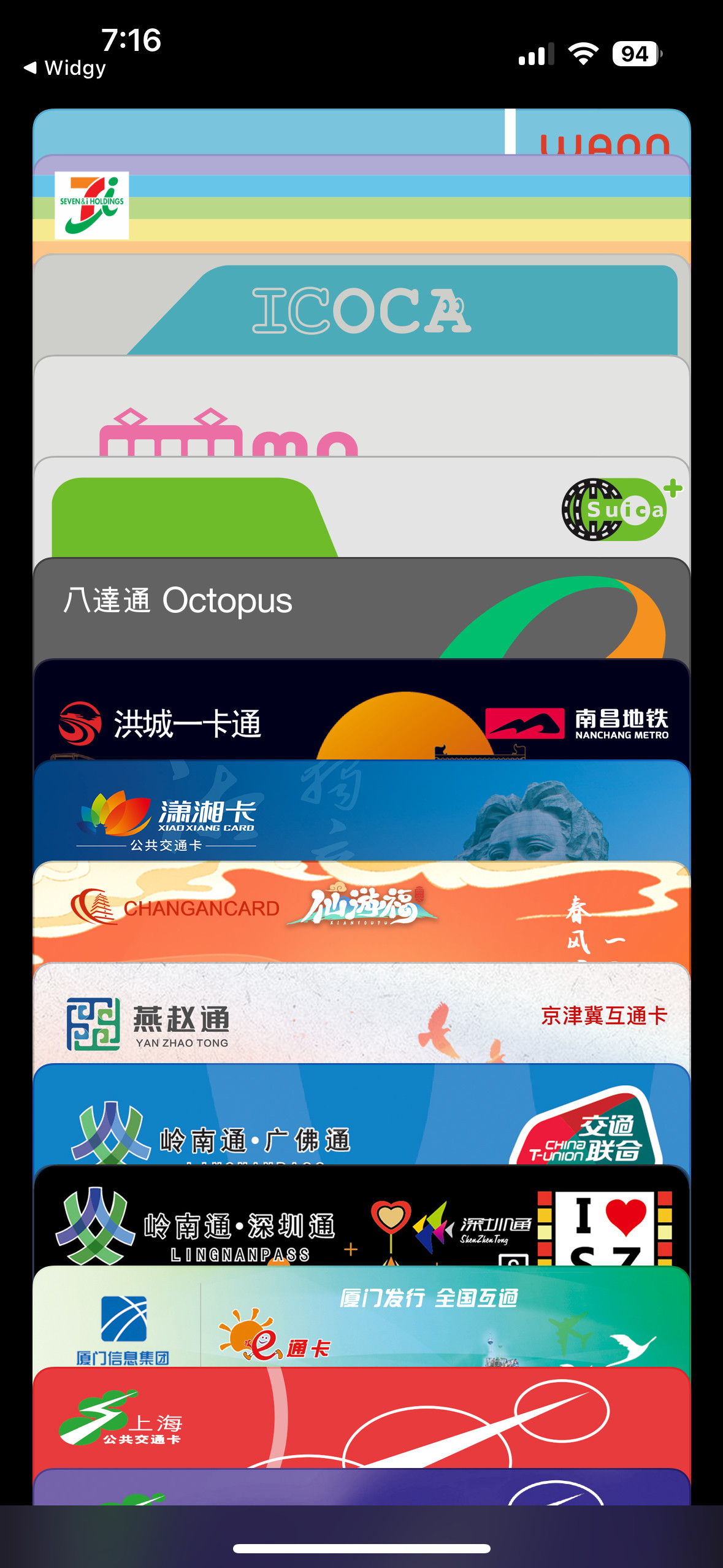Select the Shenzhen Tong Lingnanpass card
Screen dimensions: 723x1568
[x=362, y=1218]
